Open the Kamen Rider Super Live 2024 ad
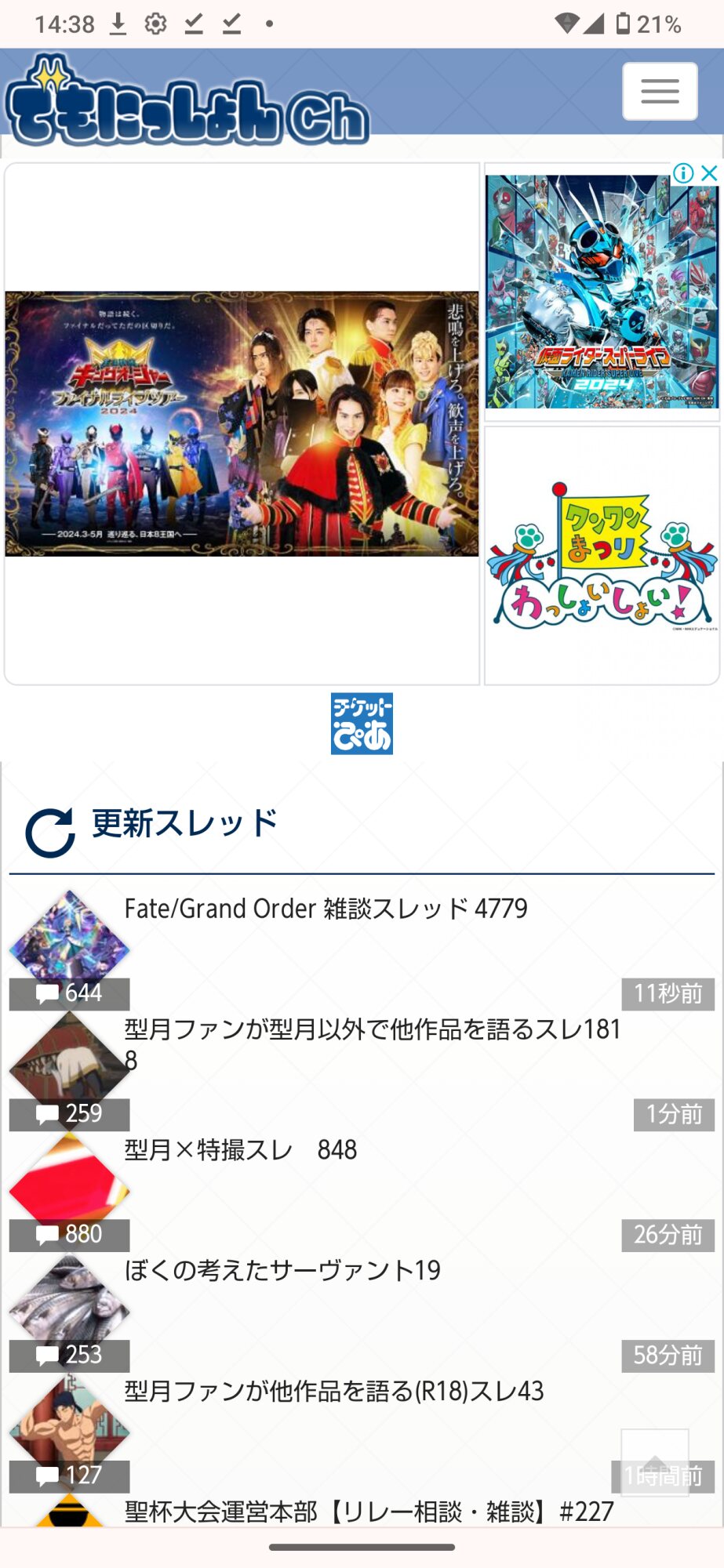 [x=601, y=292]
